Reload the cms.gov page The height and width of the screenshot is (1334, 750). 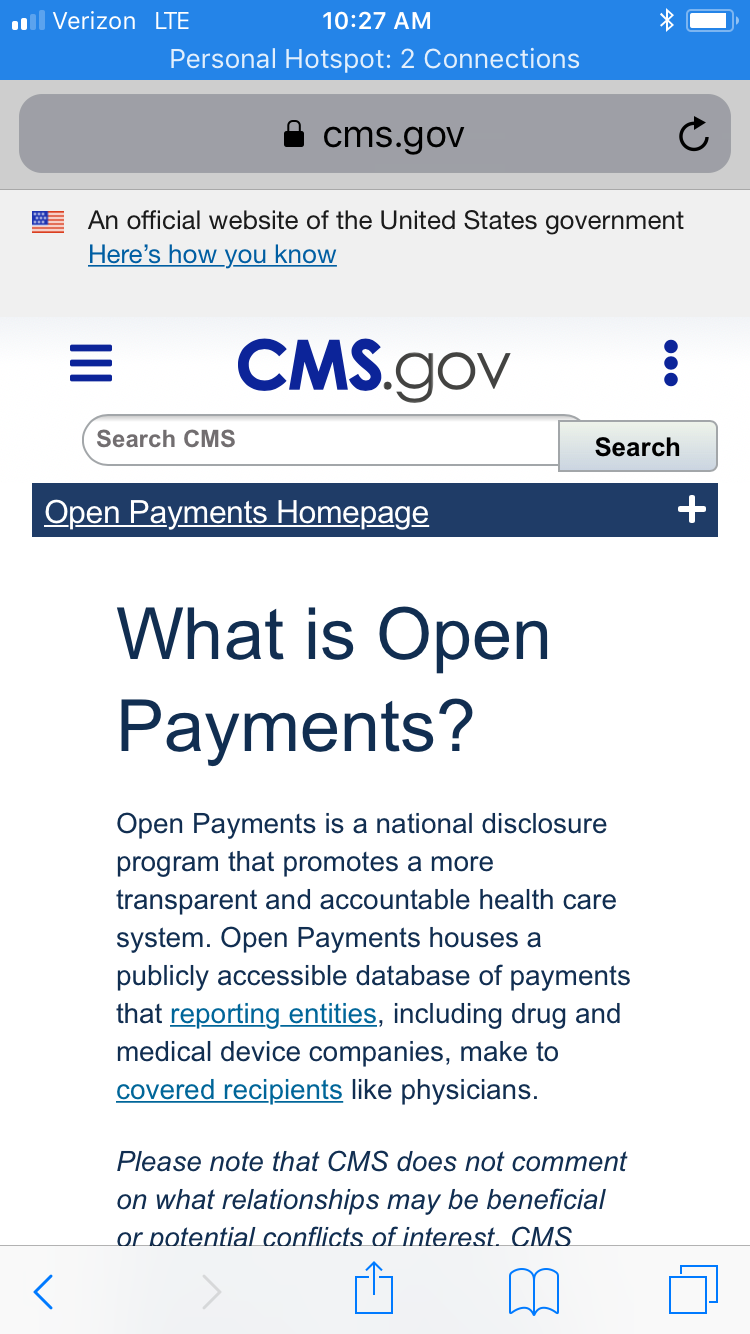pos(693,135)
